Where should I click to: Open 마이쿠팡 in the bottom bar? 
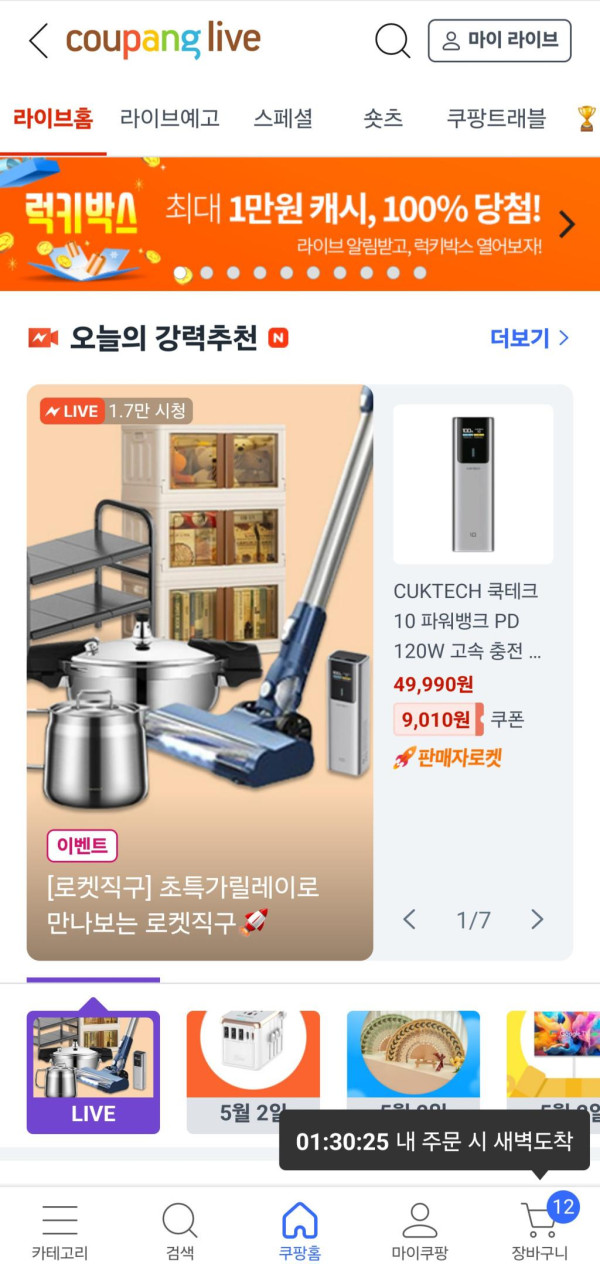[419, 1232]
